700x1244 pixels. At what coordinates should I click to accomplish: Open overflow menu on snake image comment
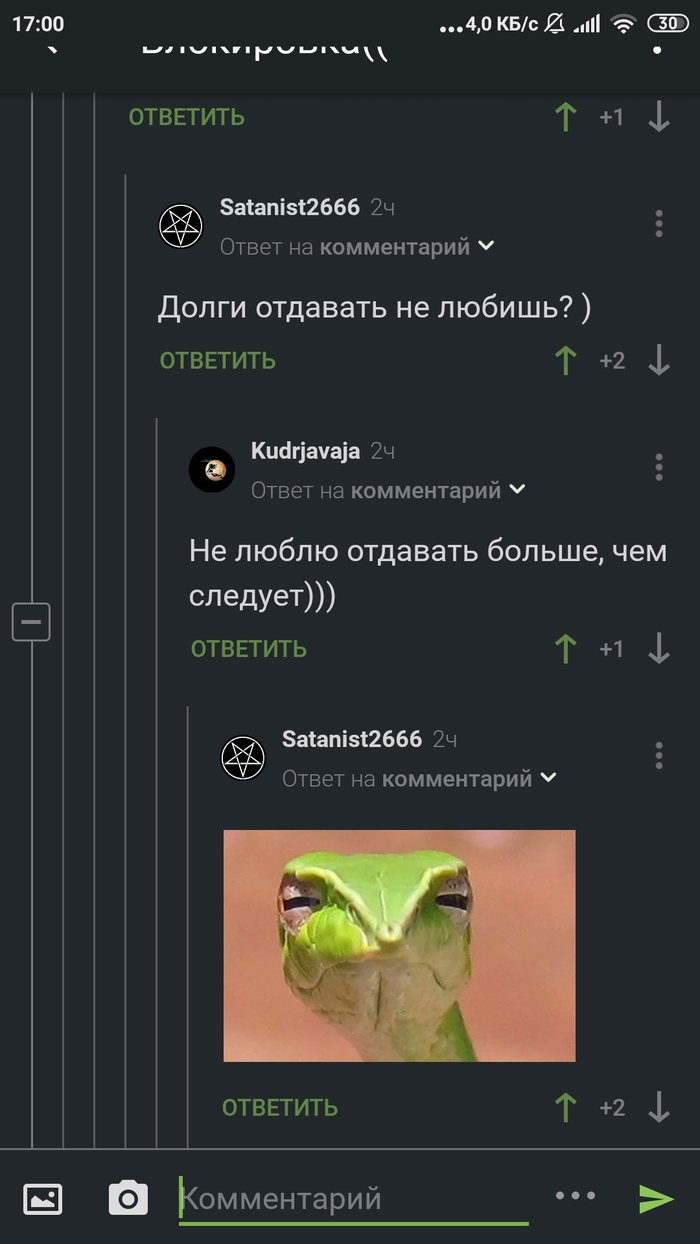point(658,755)
